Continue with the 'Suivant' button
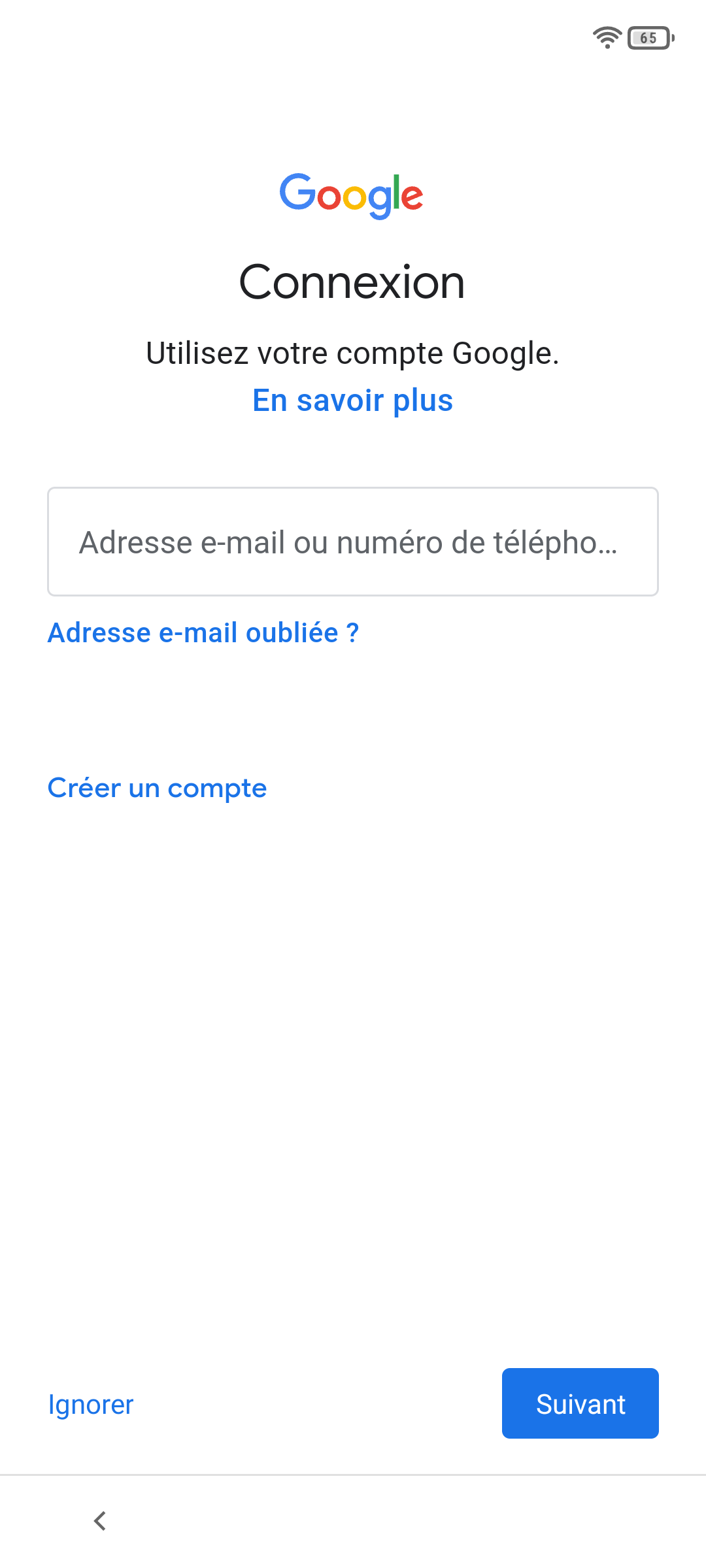This screenshot has height=1568, width=706. click(580, 1403)
